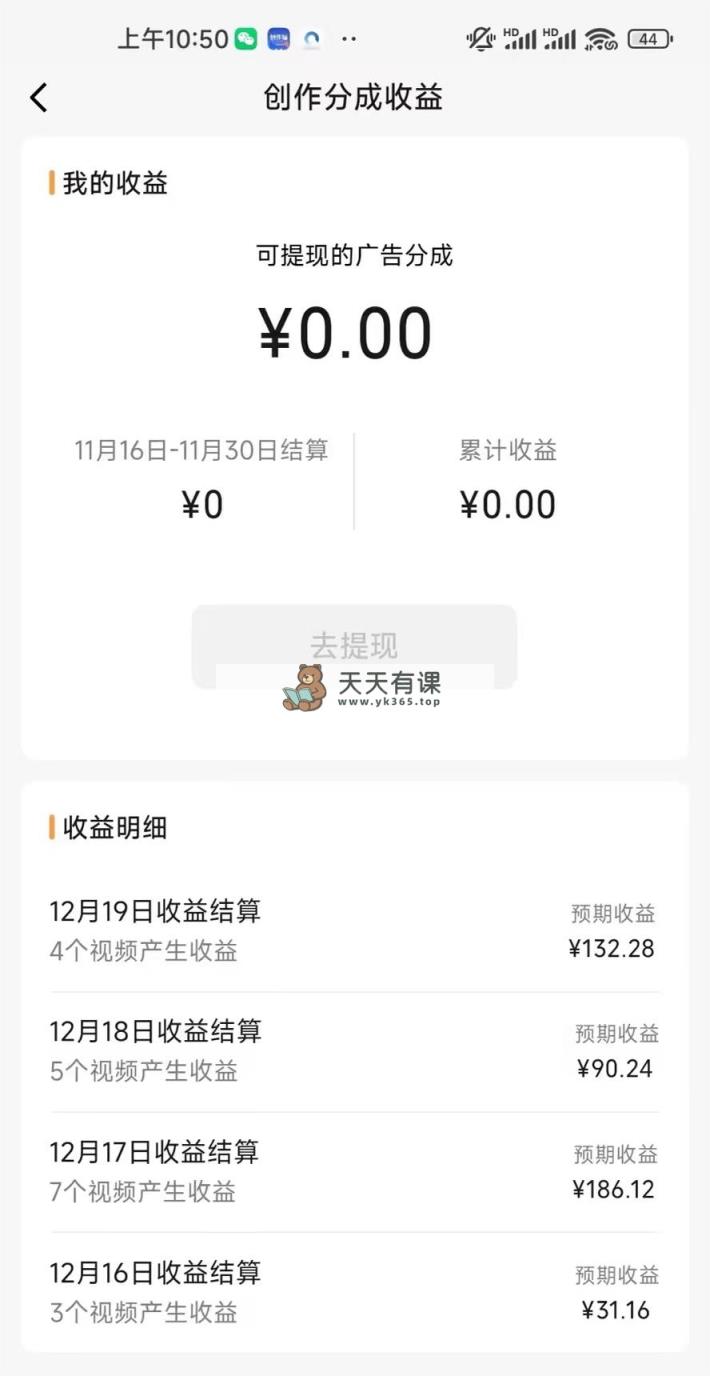View the 12月16日收益结算 details
The image size is (710, 1376).
(x=354, y=1292)
